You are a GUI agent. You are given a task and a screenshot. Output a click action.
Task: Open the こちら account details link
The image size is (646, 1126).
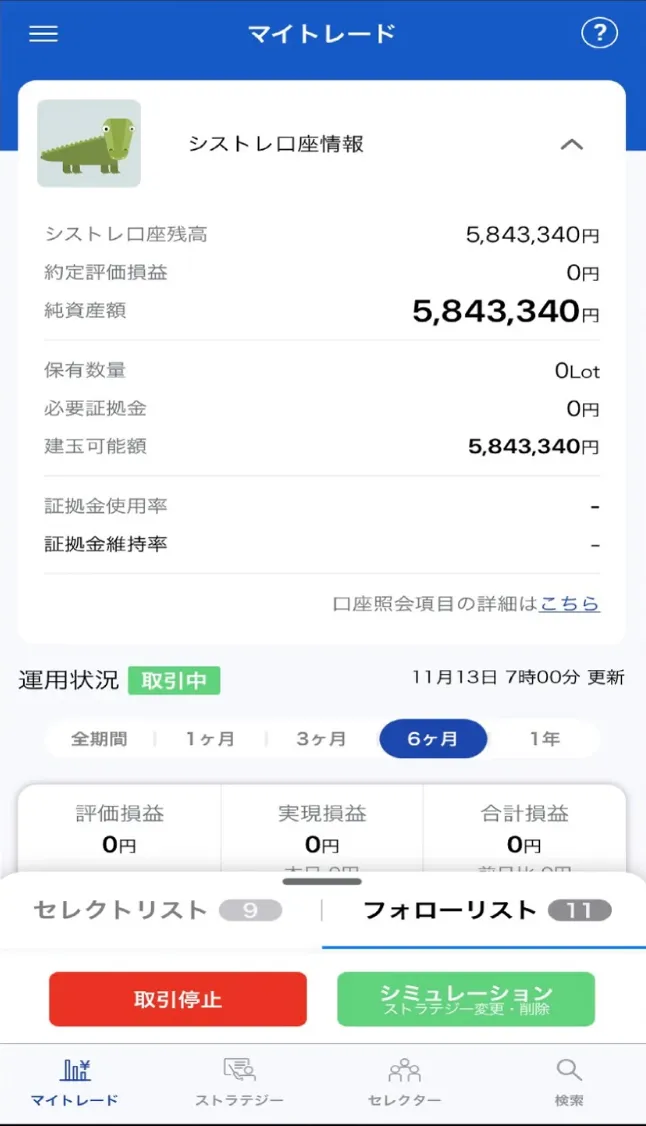pos(569,604)
